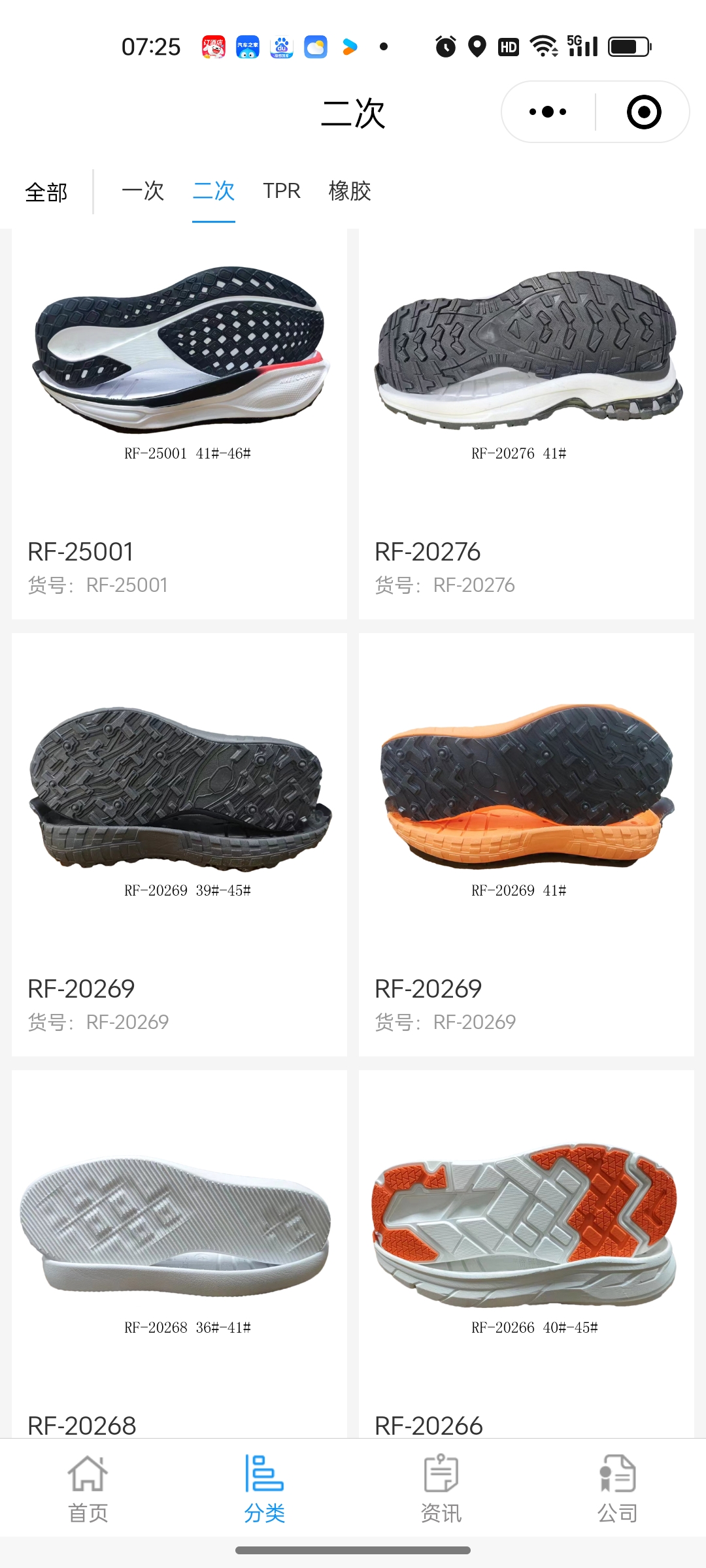Switch to the 橡胶 tab

click(x=350, y=191)
